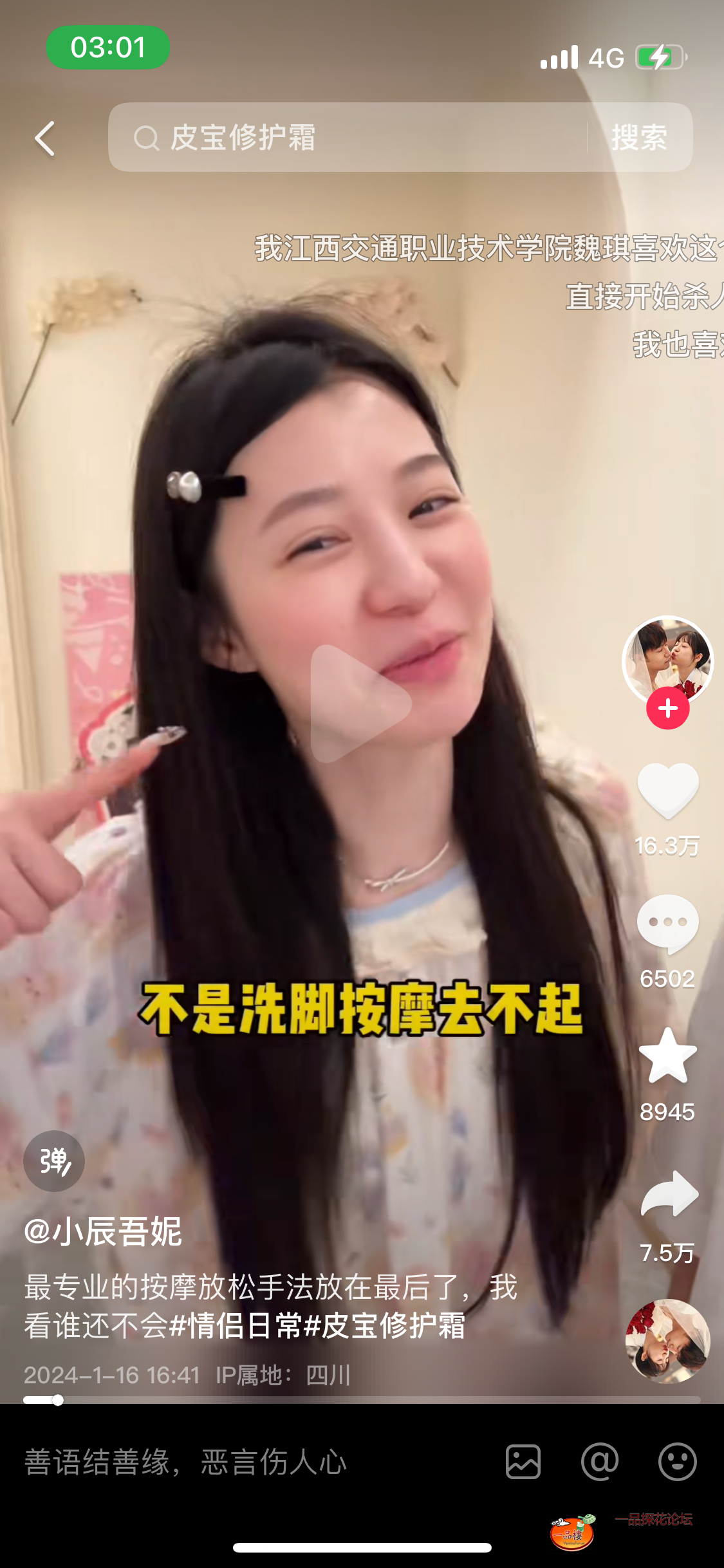Open the #情侣日常 hashtag
This screenshot has width=724, height=1568.
pos(235,1326)
